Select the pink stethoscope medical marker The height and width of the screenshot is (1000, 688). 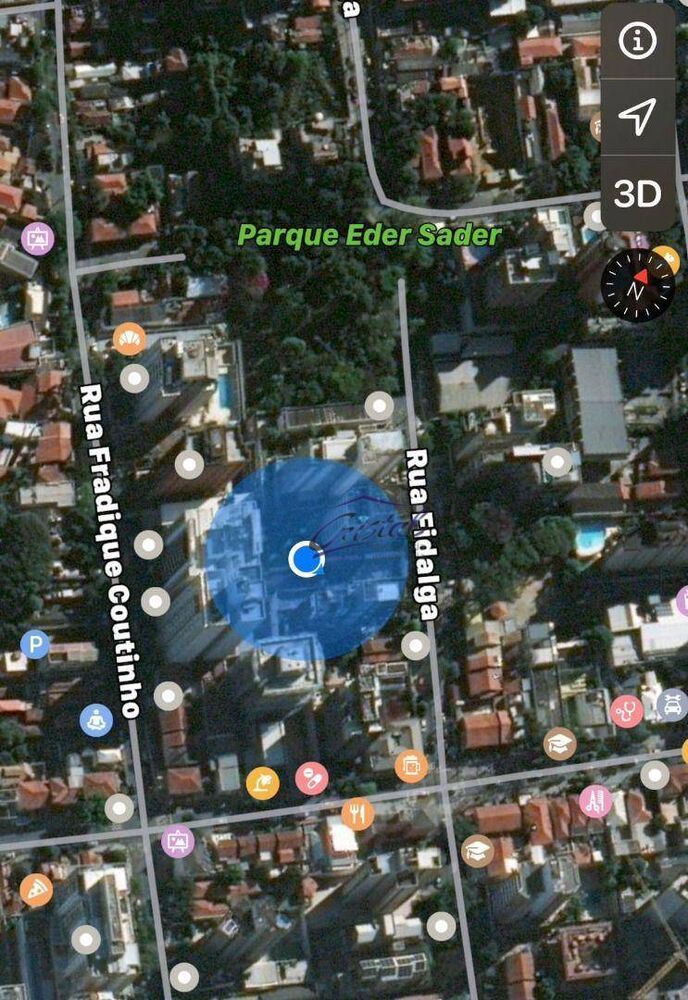pos(627,712)
